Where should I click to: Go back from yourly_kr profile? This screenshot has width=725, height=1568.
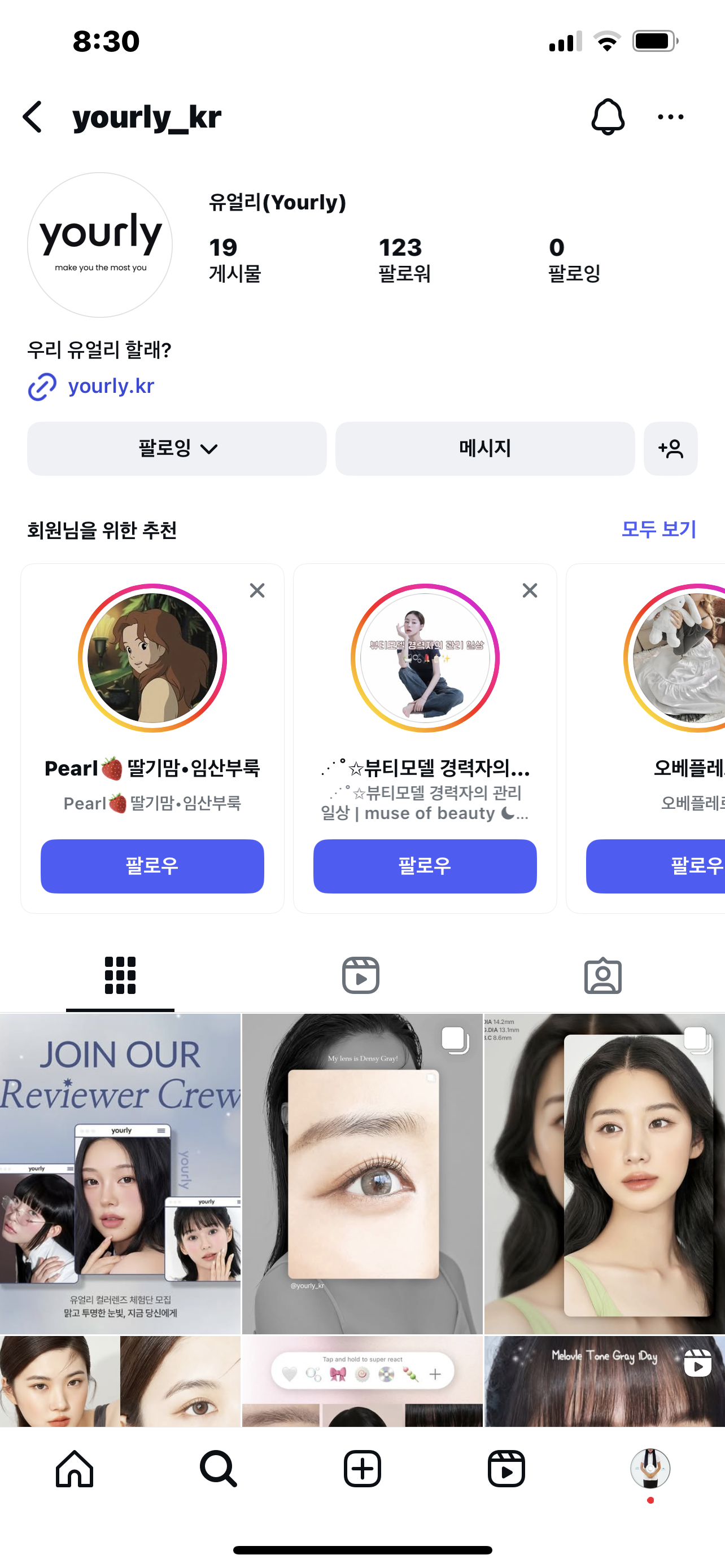coord(33,117)
